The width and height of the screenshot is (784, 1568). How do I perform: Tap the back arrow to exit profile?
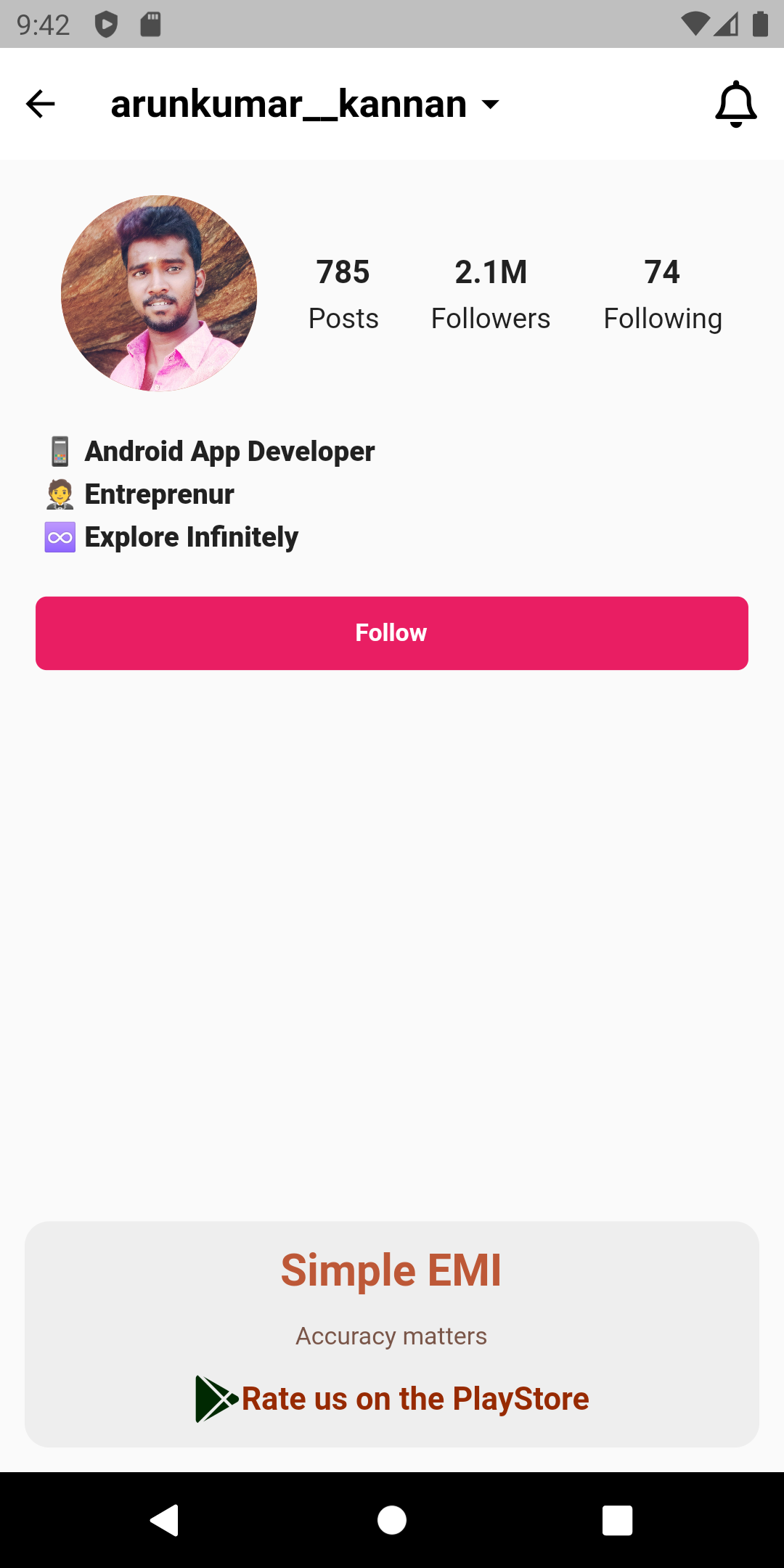click(41, 104)
